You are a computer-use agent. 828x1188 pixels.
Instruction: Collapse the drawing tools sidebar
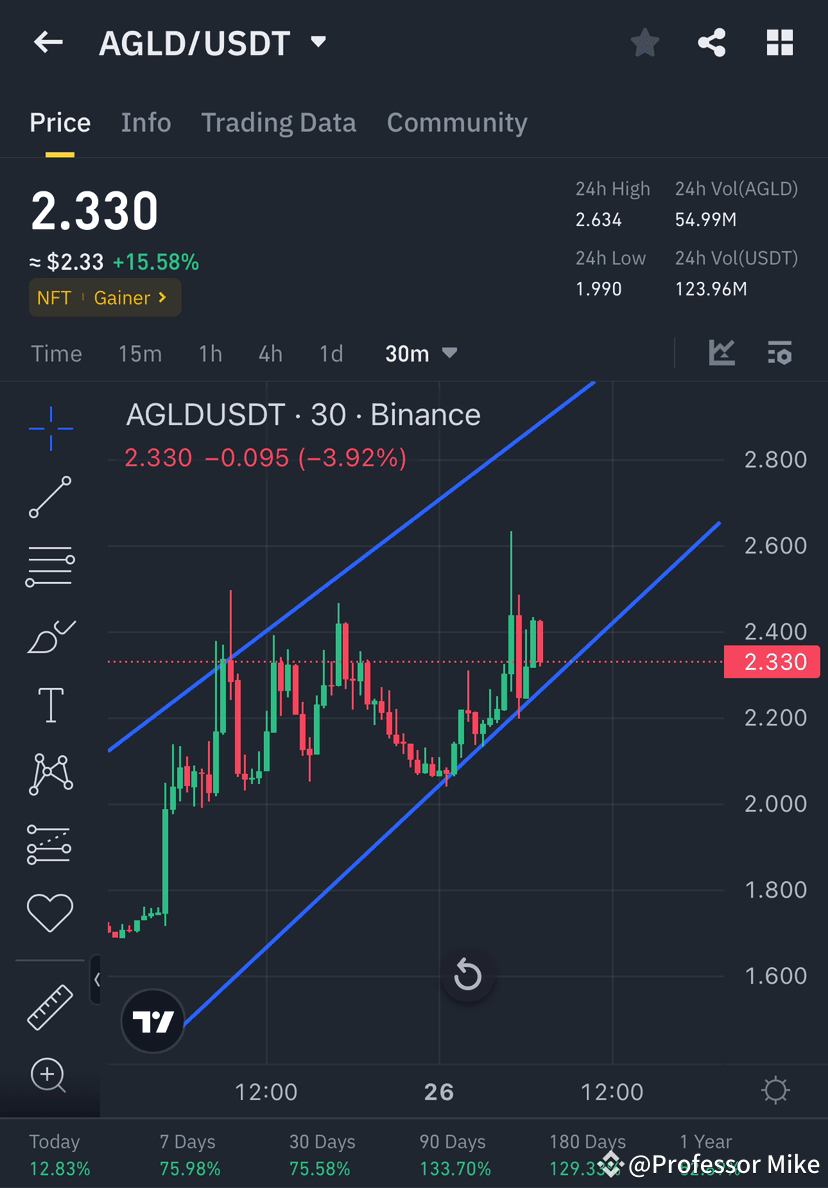(x=96, y=981)
